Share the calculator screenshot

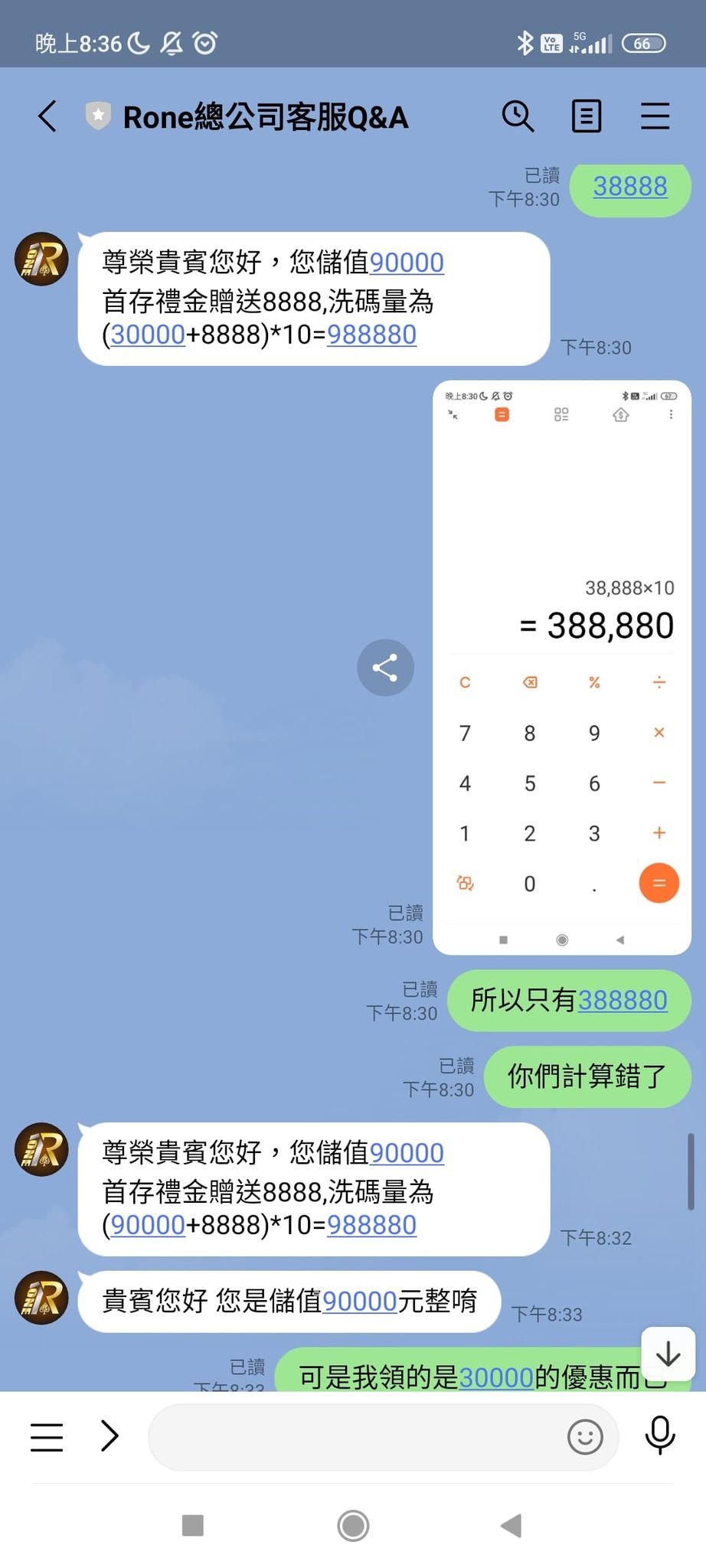point(385,668)
